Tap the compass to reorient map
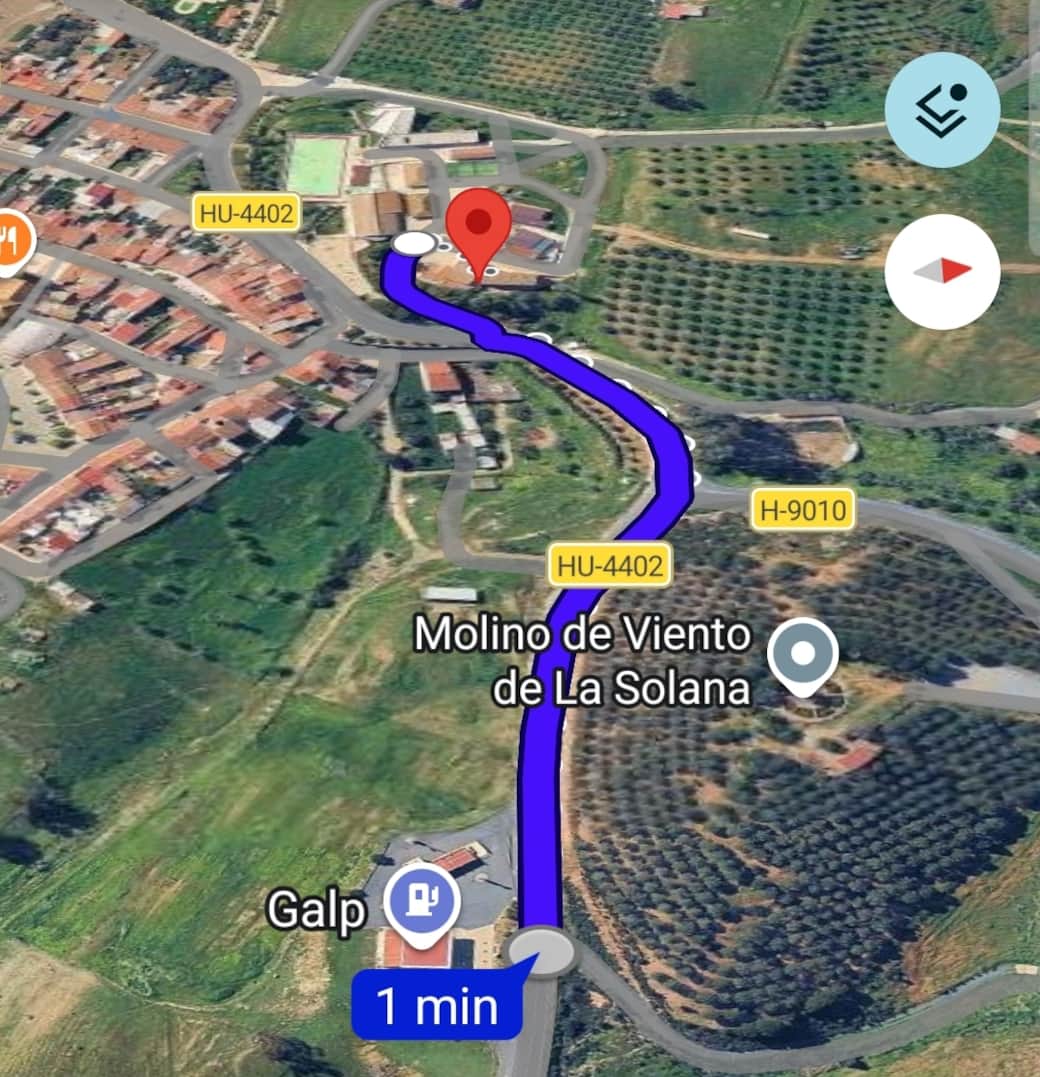This screenshot has width=1040, height=1077. [942, 271]
